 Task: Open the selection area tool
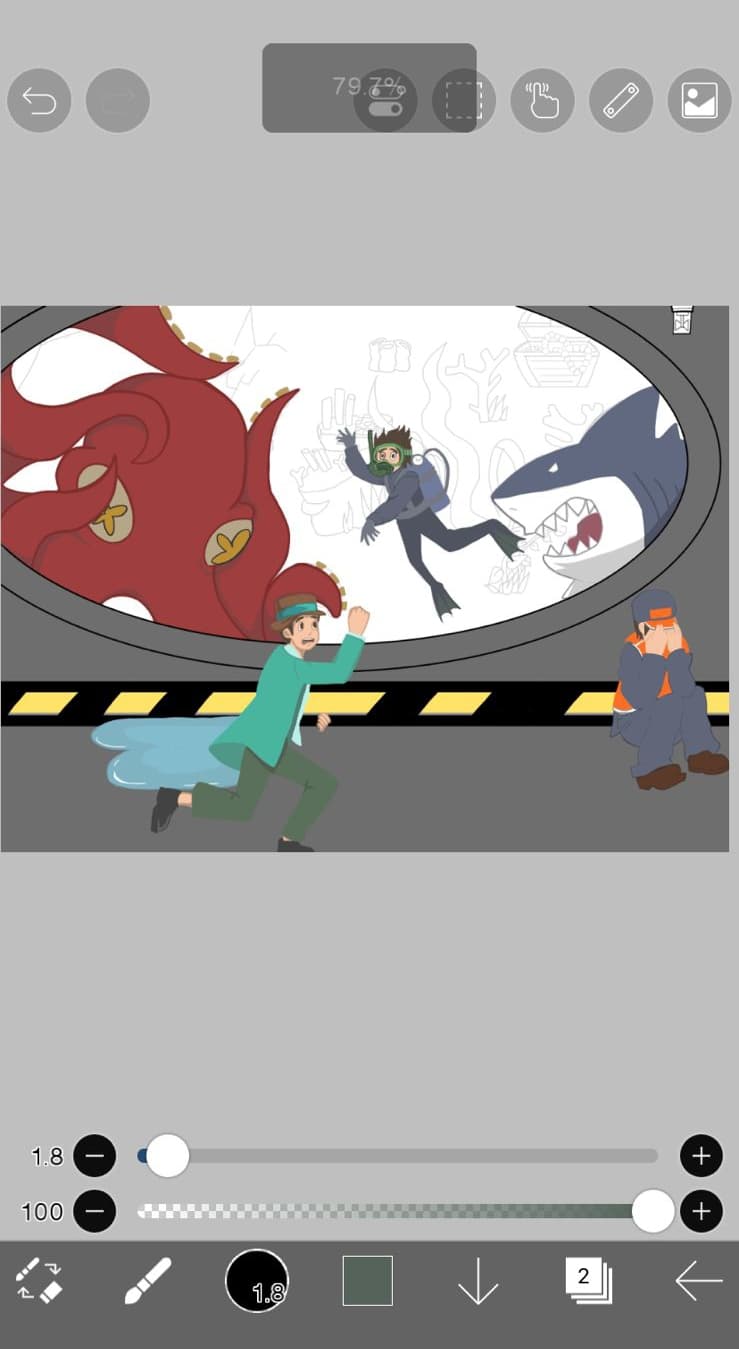click(463, 101)
